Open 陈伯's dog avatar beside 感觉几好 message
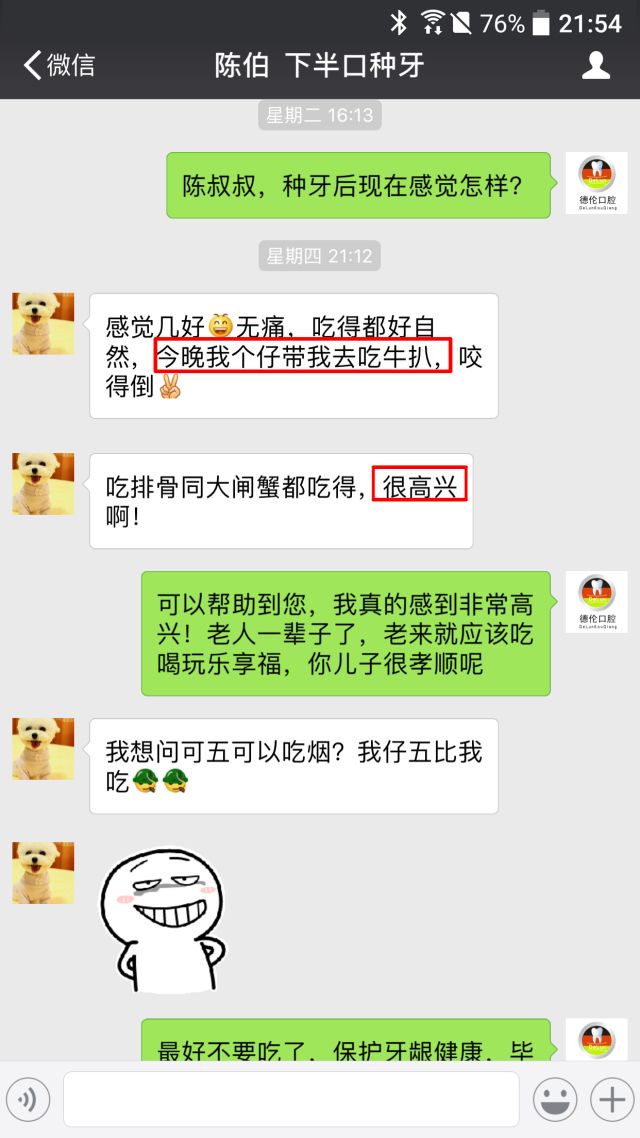Viewport: 640px width, 1138px height. pos(43,324)
